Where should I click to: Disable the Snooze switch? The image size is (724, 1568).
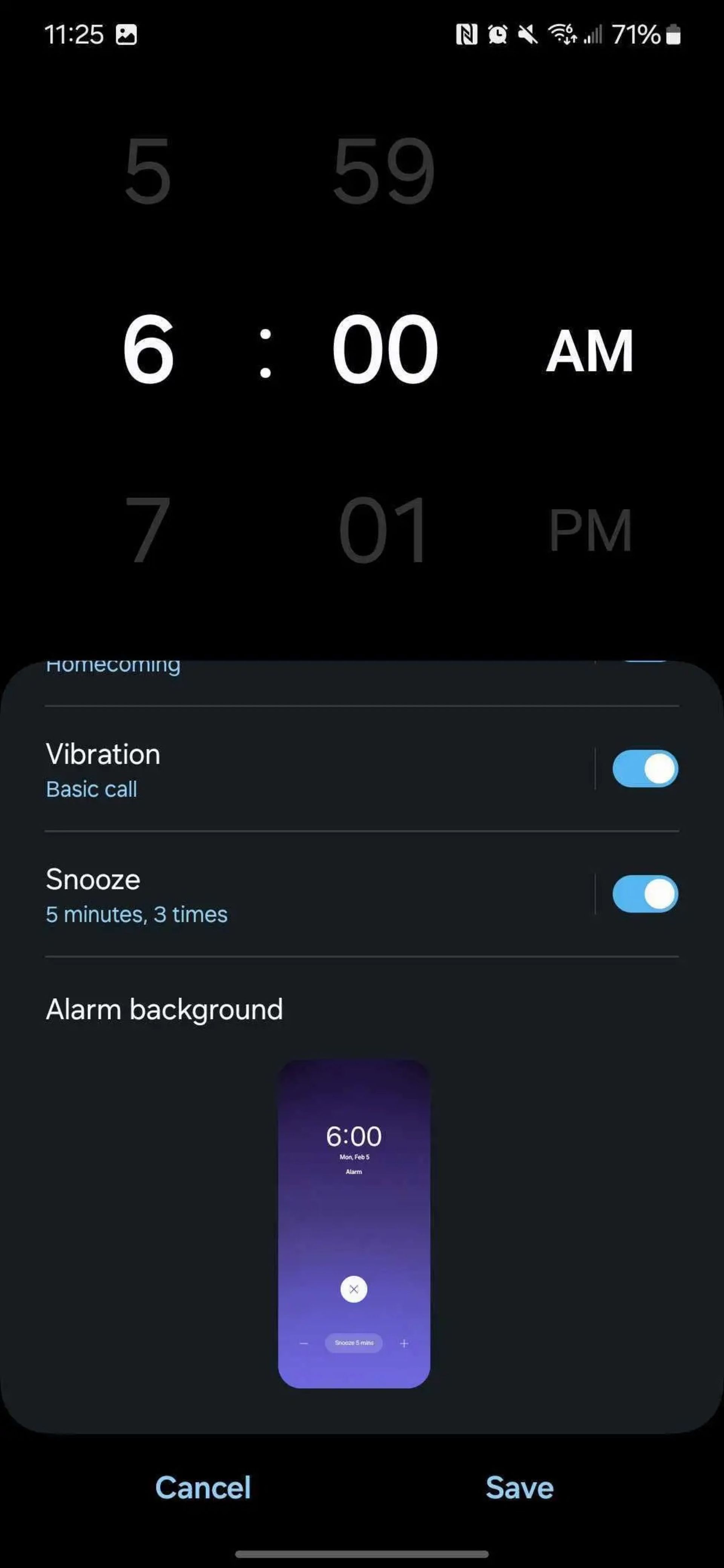[644, 894]
